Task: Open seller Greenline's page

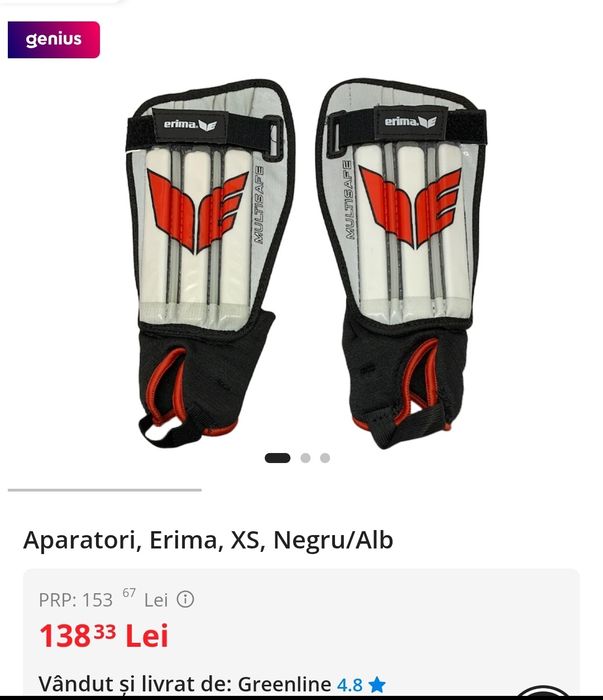Action: 284,685
